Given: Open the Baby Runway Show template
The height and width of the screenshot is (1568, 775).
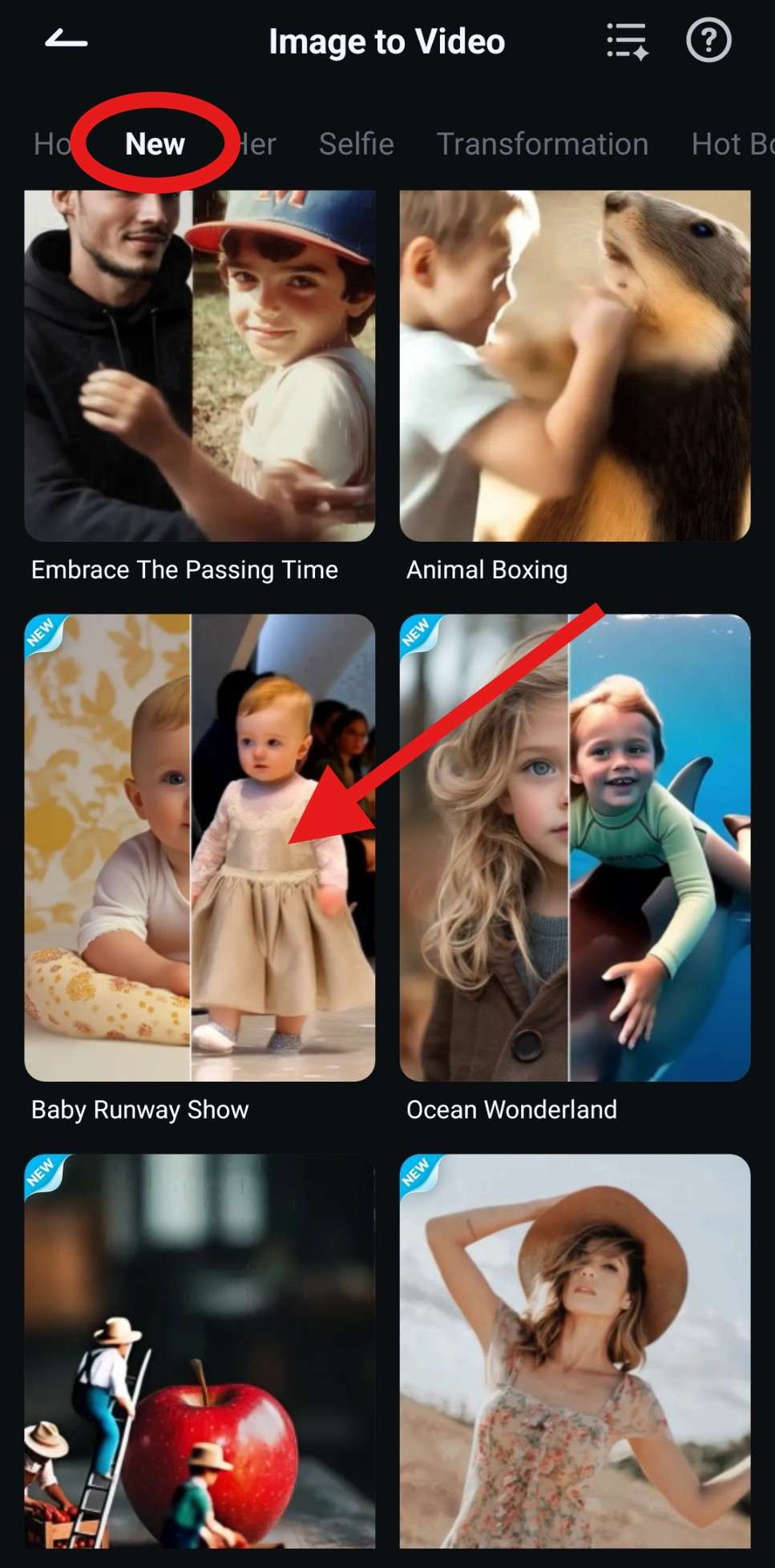Looking at the screenshot, I should tap(200, 847).
